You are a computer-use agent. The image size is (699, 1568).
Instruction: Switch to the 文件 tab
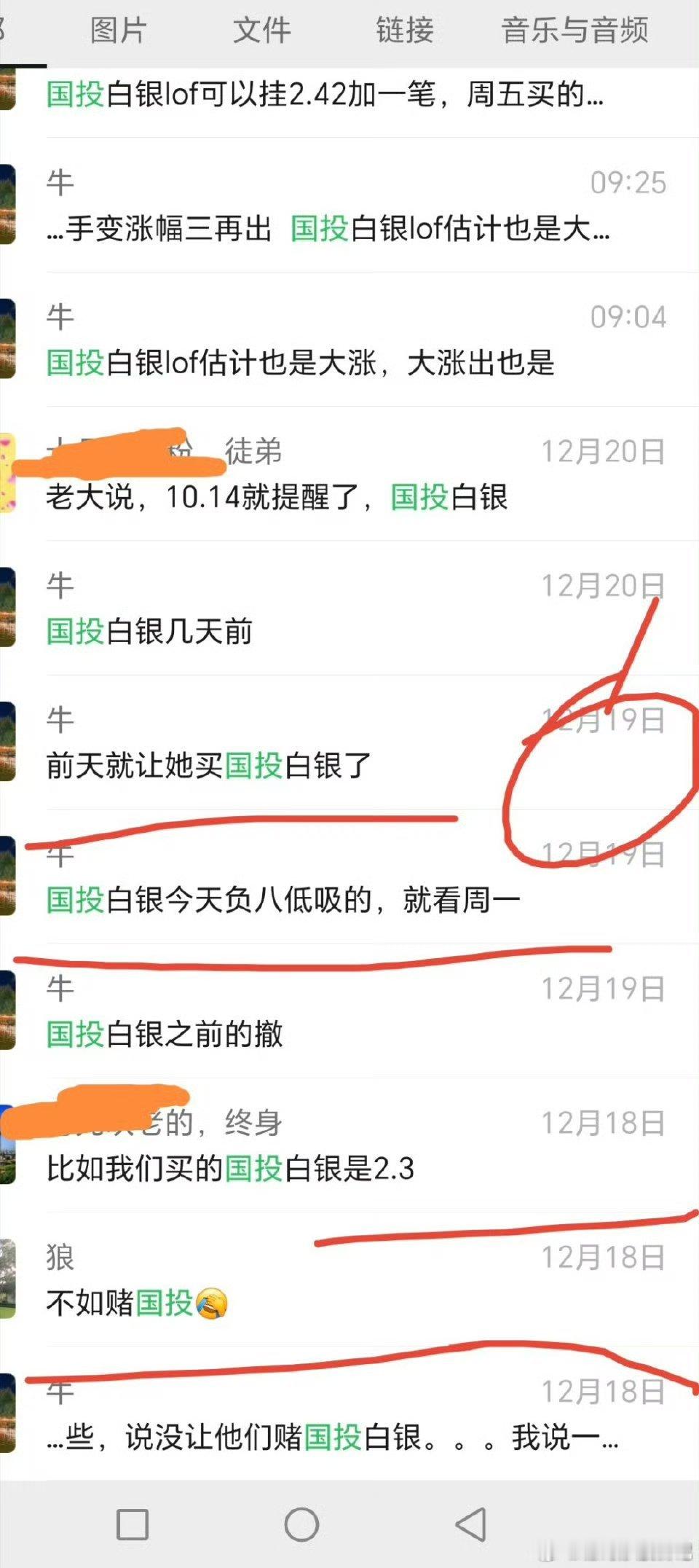262,31
